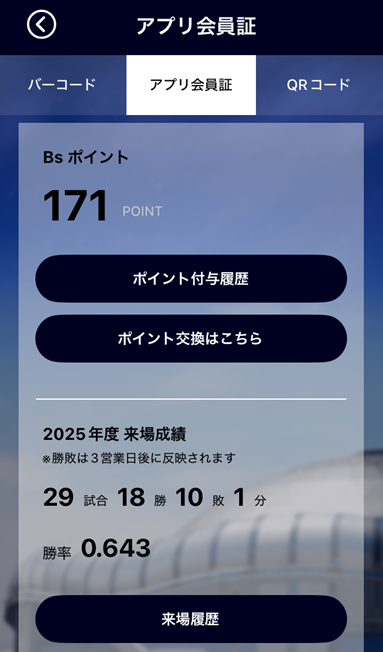View 来場履歴
This screenshot has width=383, height=652.
point(191,619)
